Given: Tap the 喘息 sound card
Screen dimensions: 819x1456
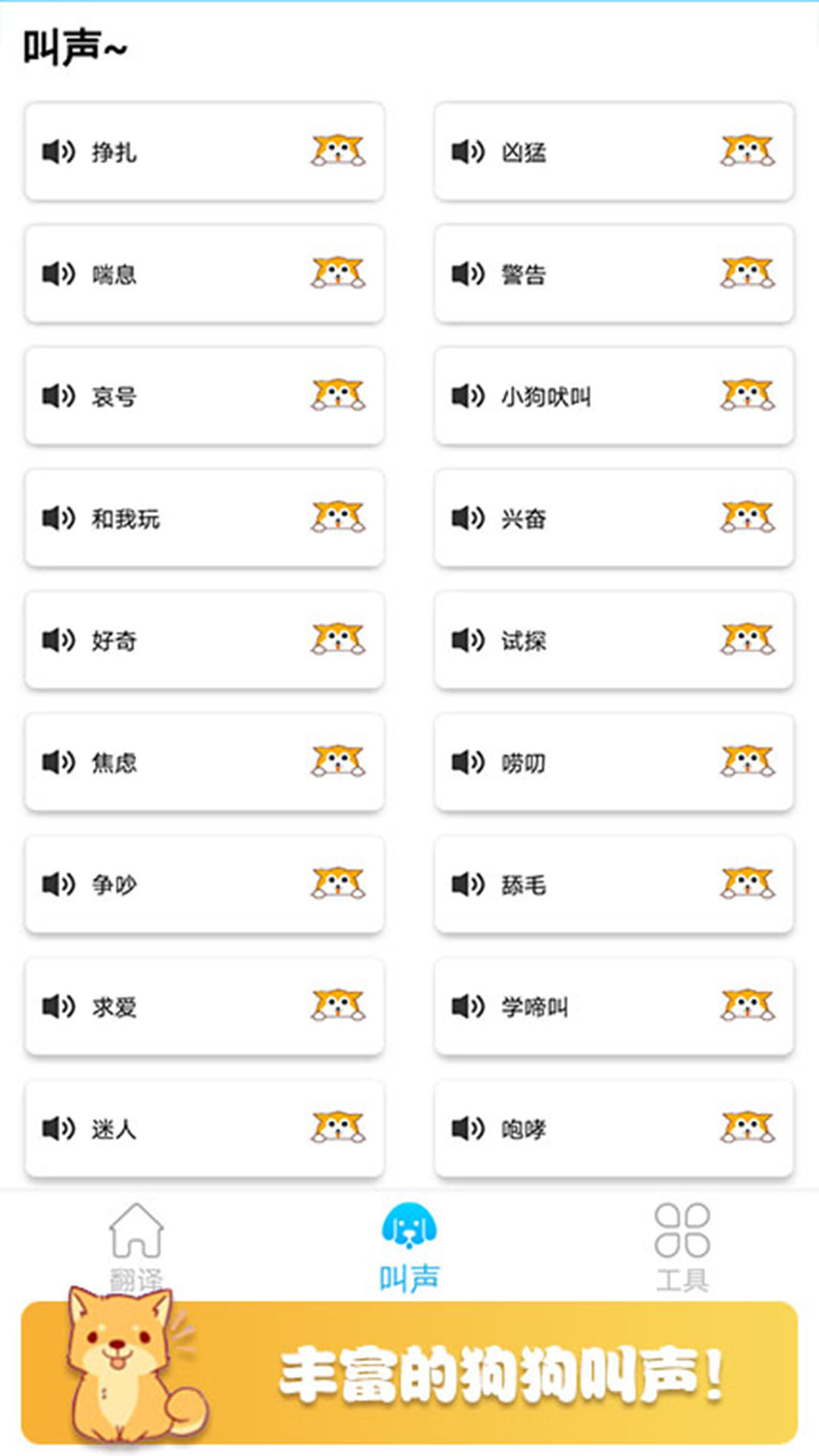Looking at the screenshot, I should tap(204, 274).
